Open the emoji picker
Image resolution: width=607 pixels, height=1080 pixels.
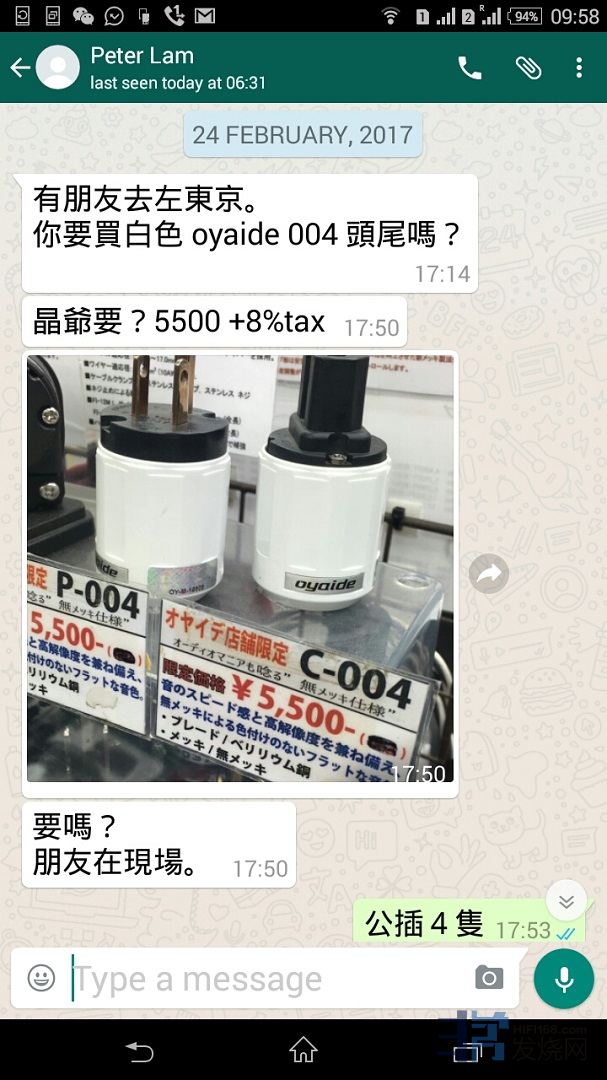(42, 978)
